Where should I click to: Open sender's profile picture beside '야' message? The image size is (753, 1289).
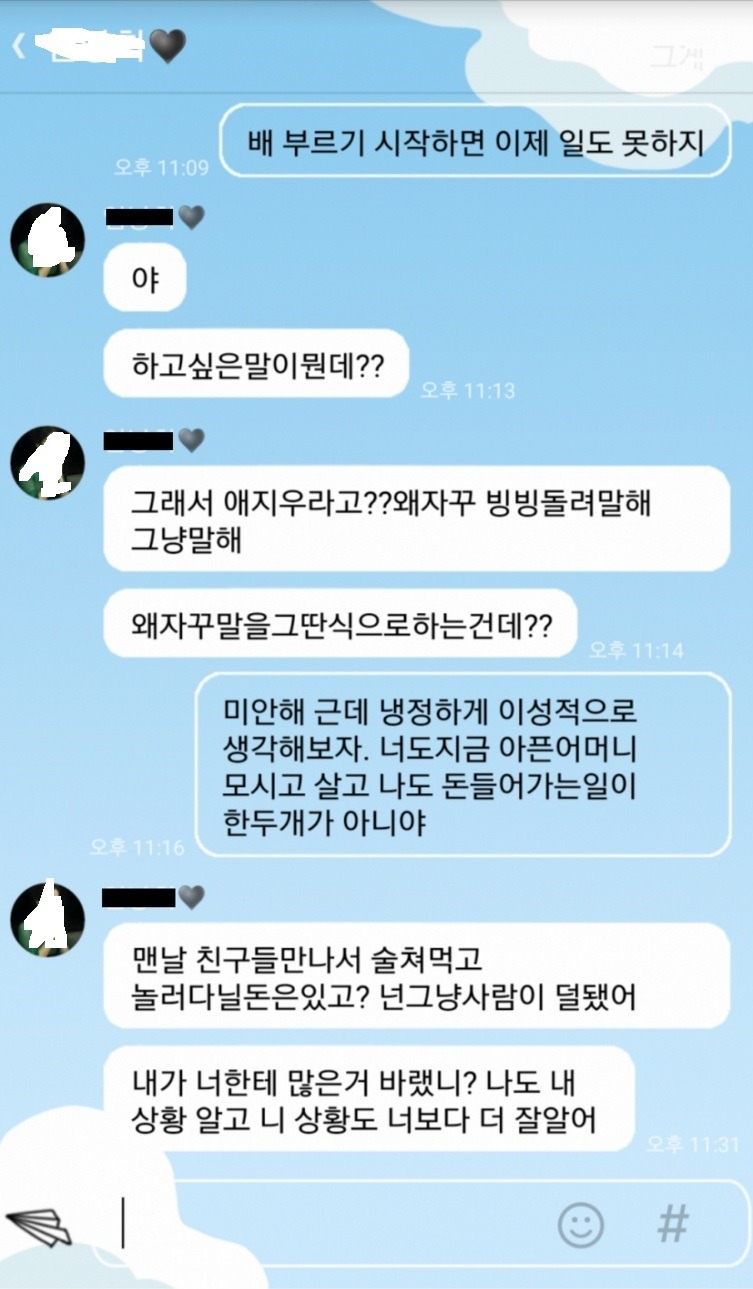47,240
